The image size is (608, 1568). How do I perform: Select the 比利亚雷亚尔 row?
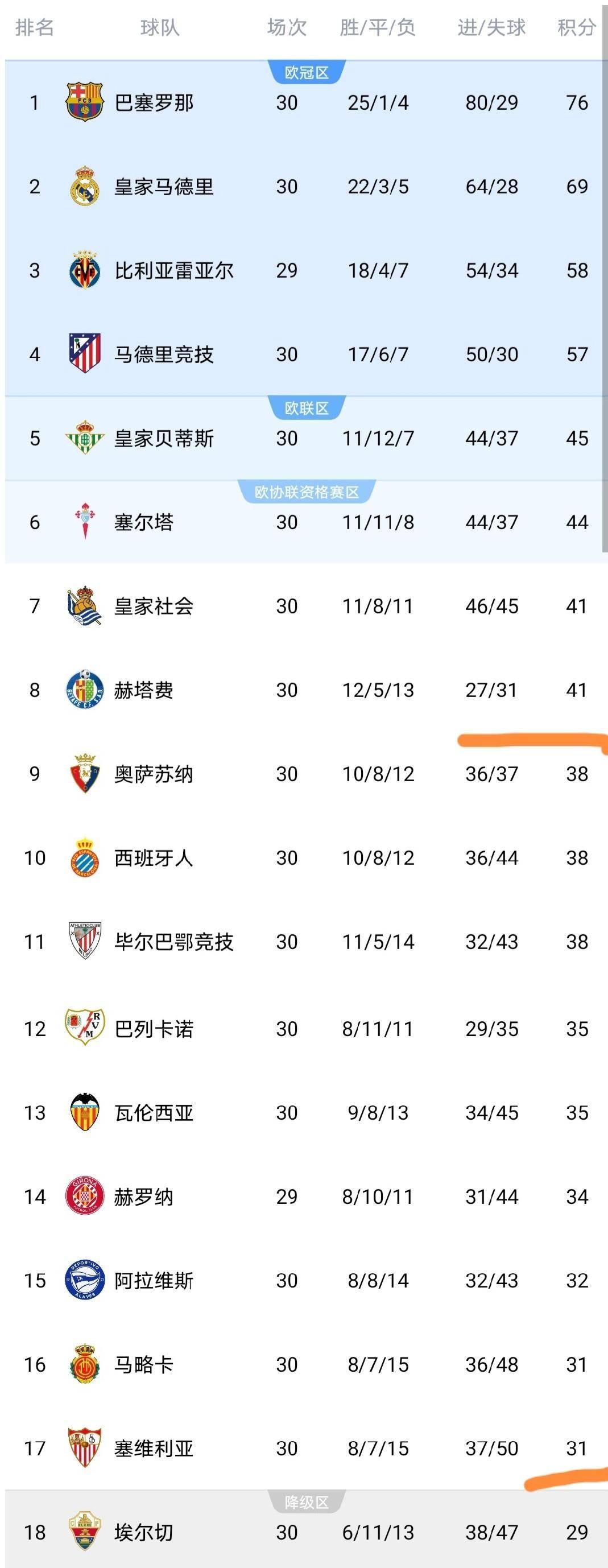click(173, 271)
